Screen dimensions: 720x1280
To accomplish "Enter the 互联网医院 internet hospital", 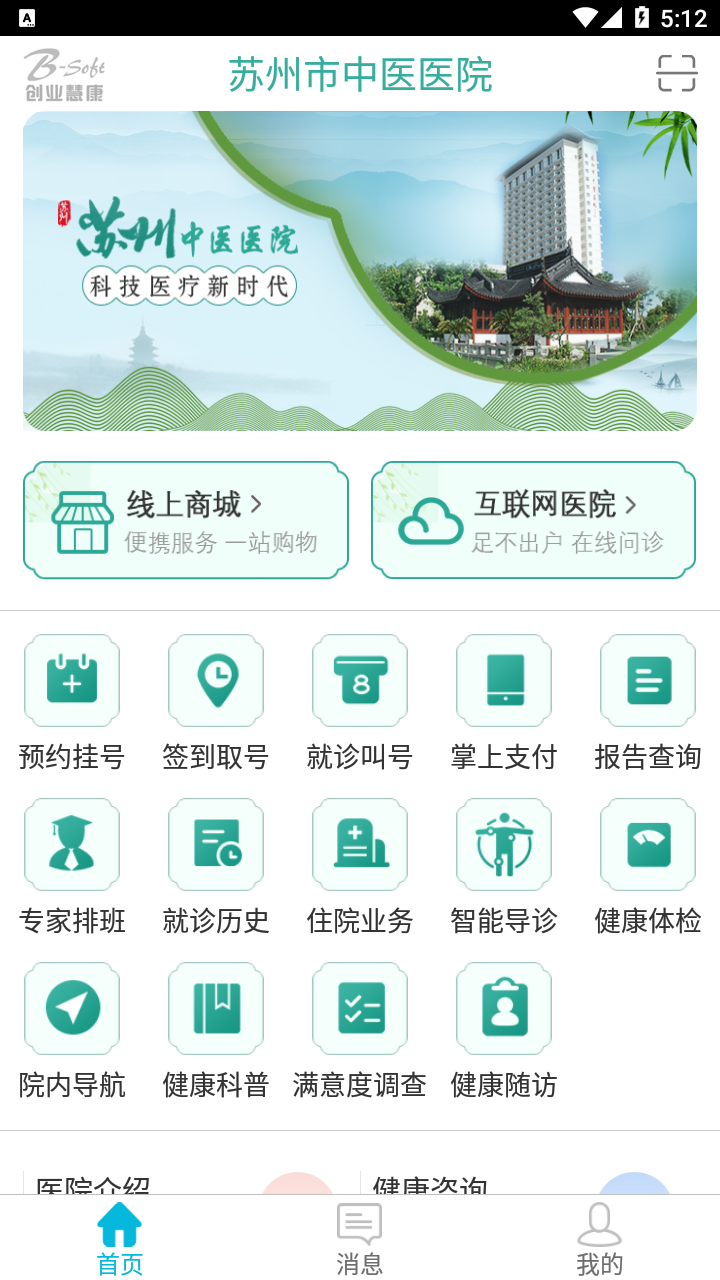I will (x=533, y=519).
